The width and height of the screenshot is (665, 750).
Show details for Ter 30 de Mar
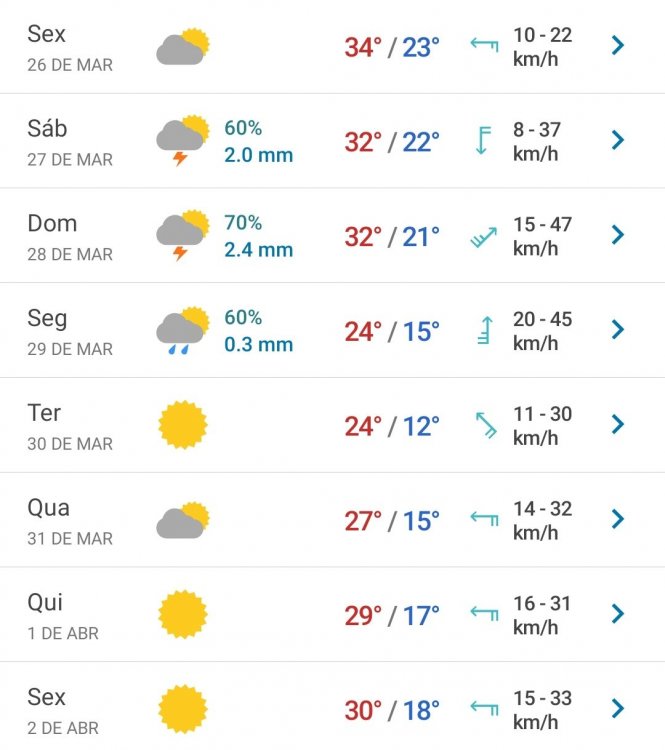(x=617, y=425)
